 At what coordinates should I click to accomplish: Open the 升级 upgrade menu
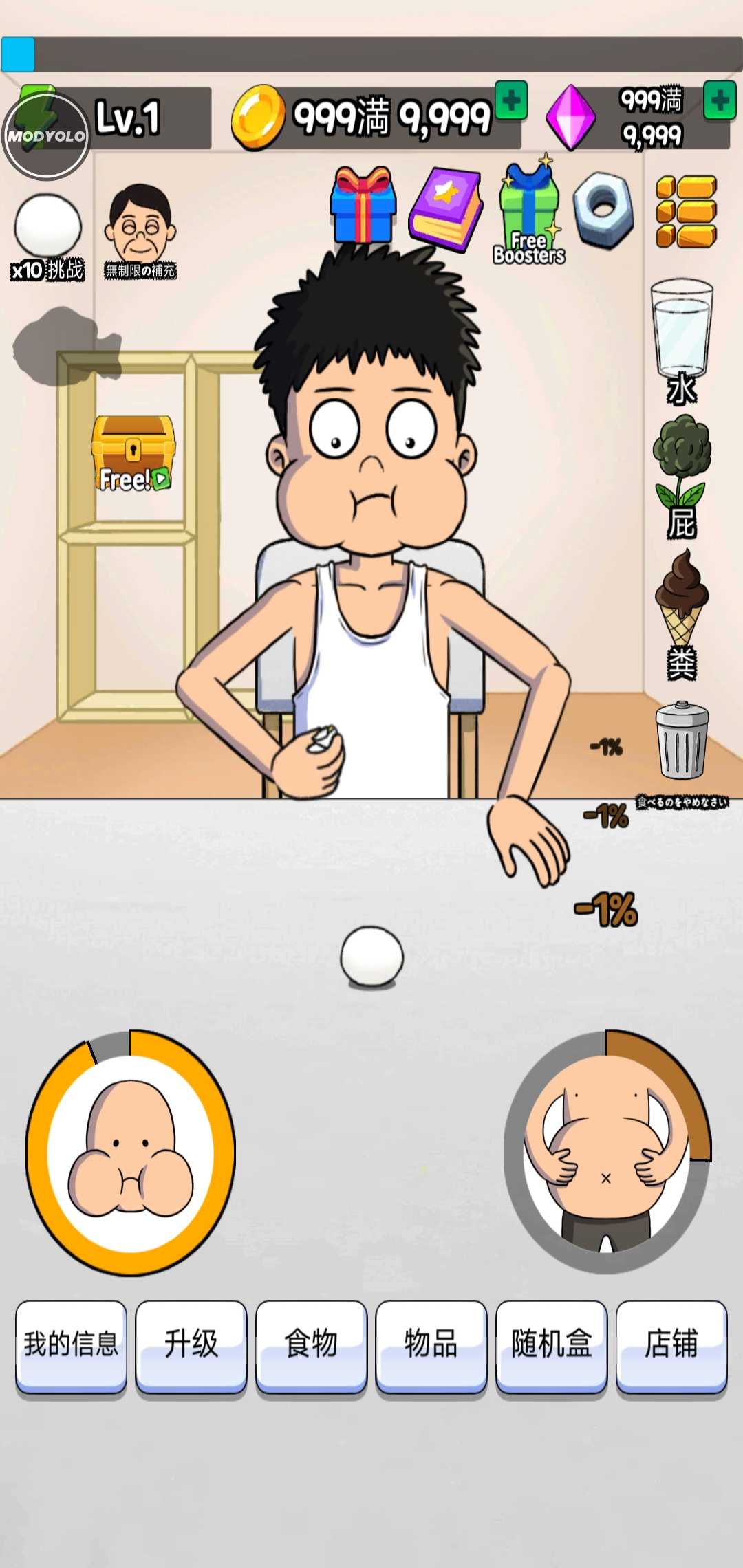click(x=191, y=1344)
